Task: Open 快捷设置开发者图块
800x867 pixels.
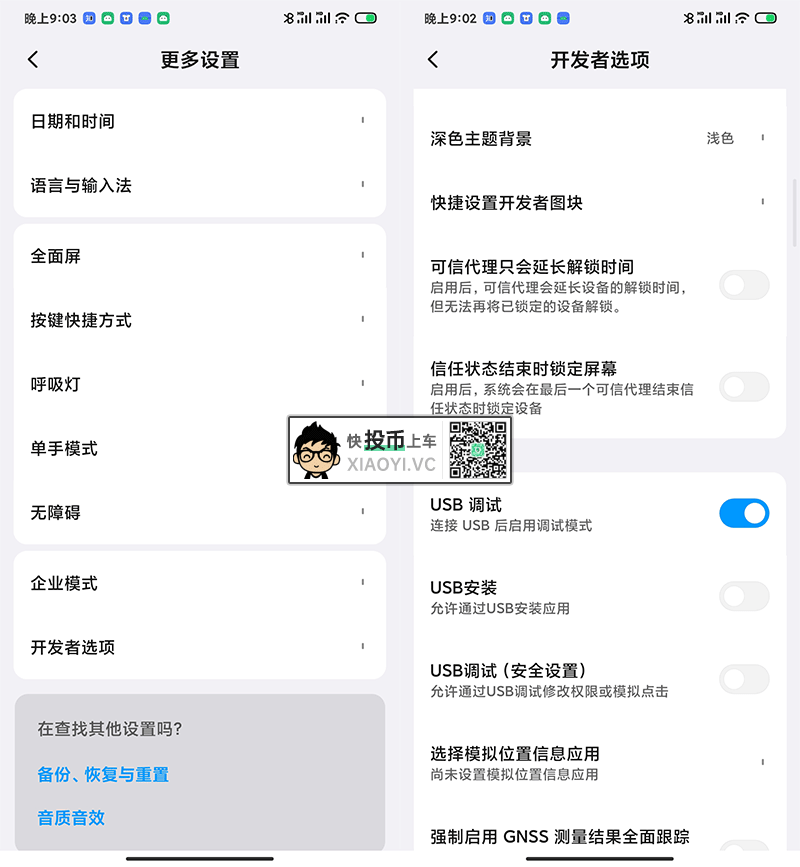Action: click(x=598, y=203)
